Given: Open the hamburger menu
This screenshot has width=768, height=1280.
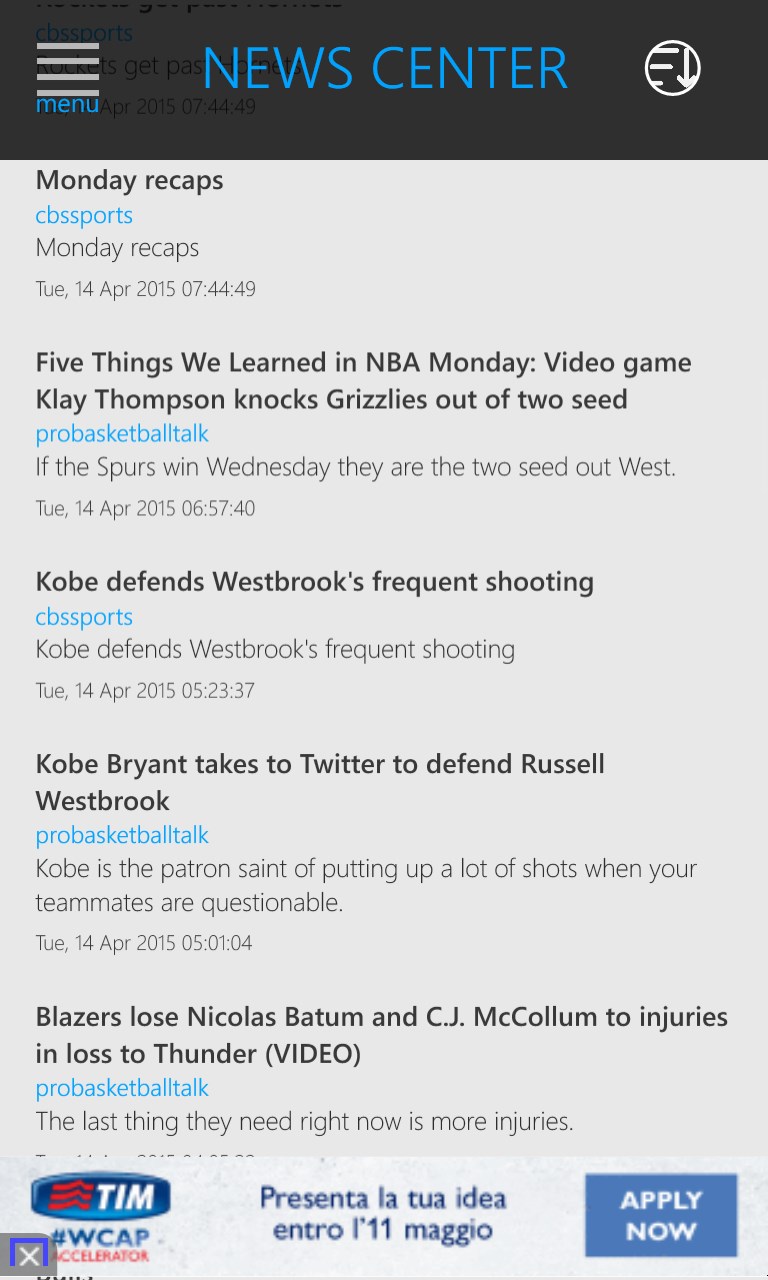Looking at the screenshot, I should [67, 76].
